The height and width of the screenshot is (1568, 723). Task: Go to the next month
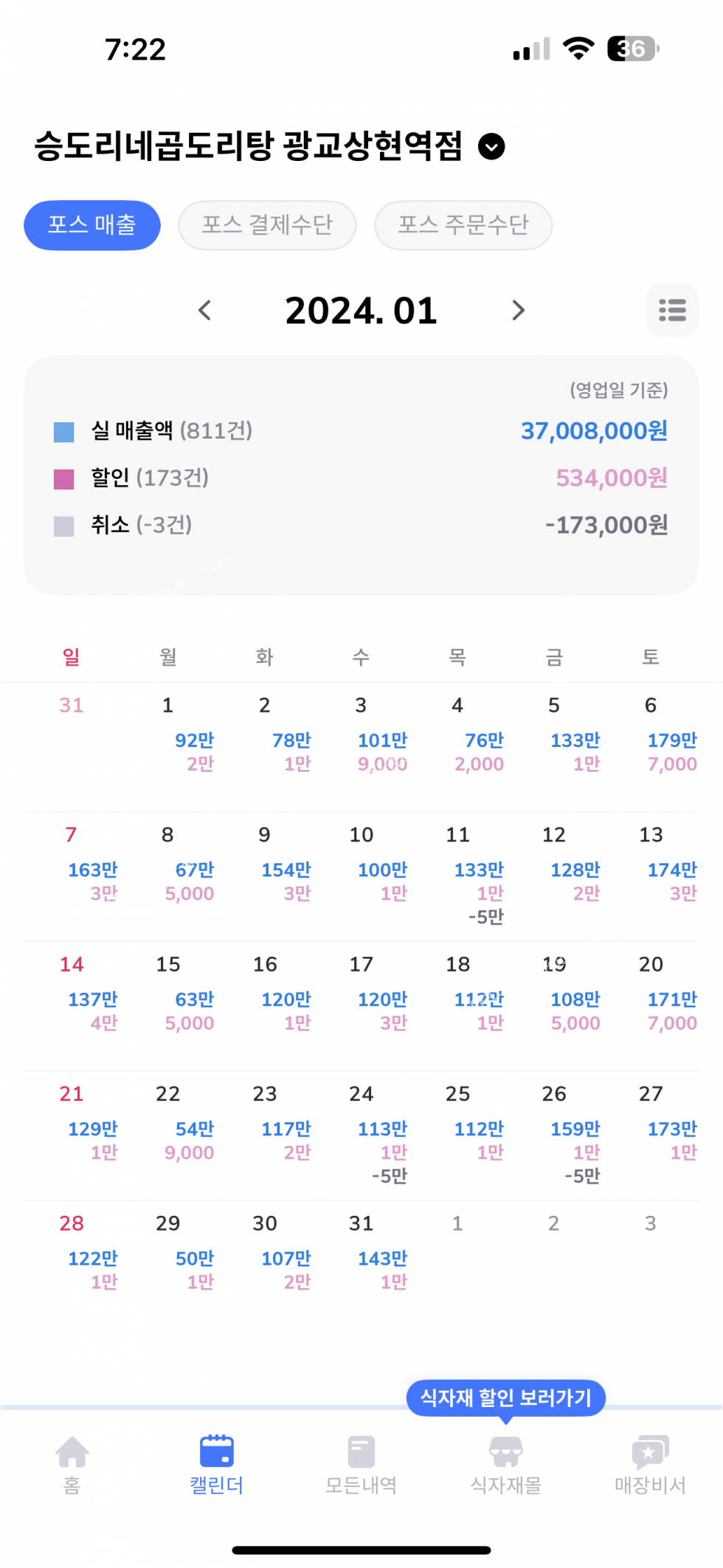pos(519,310)
